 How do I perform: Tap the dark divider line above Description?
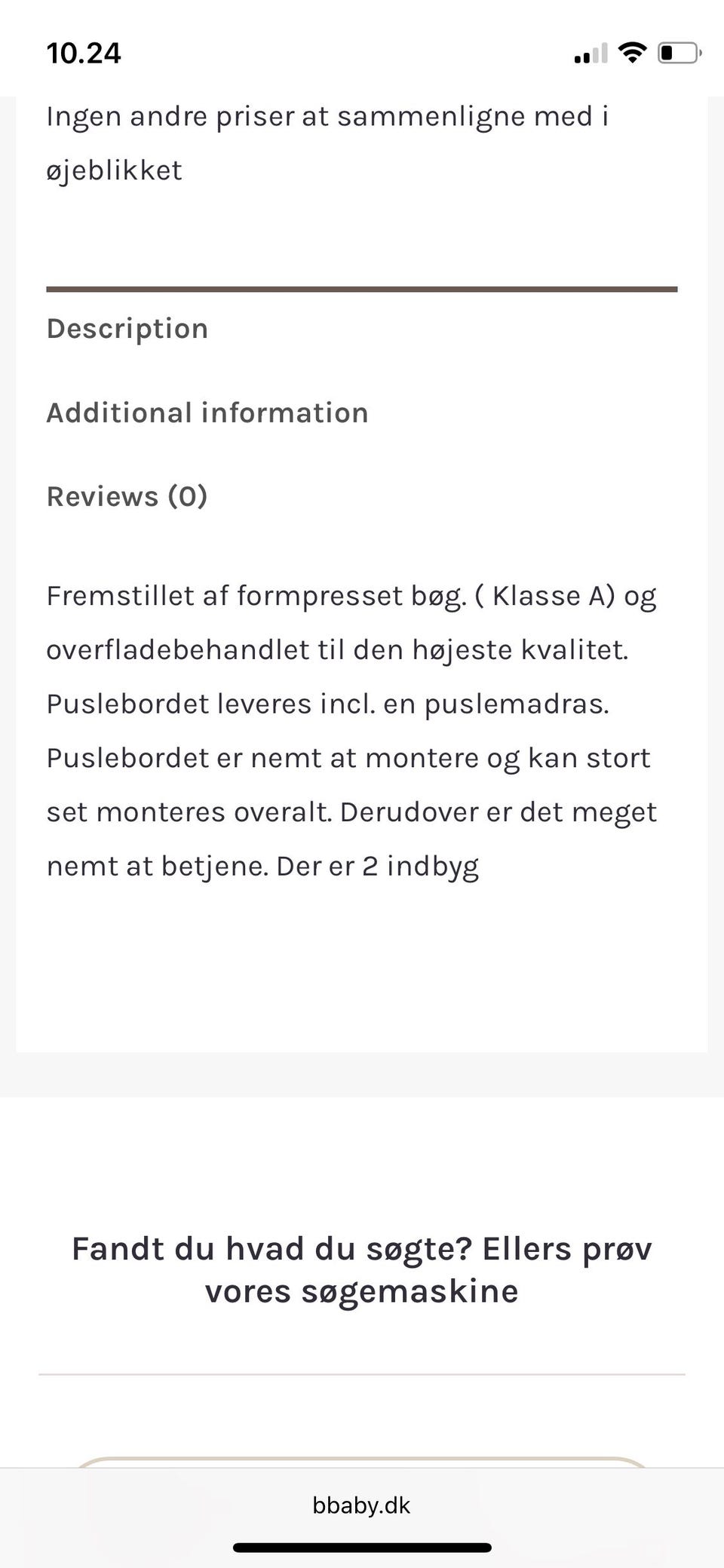pos(362,288)
